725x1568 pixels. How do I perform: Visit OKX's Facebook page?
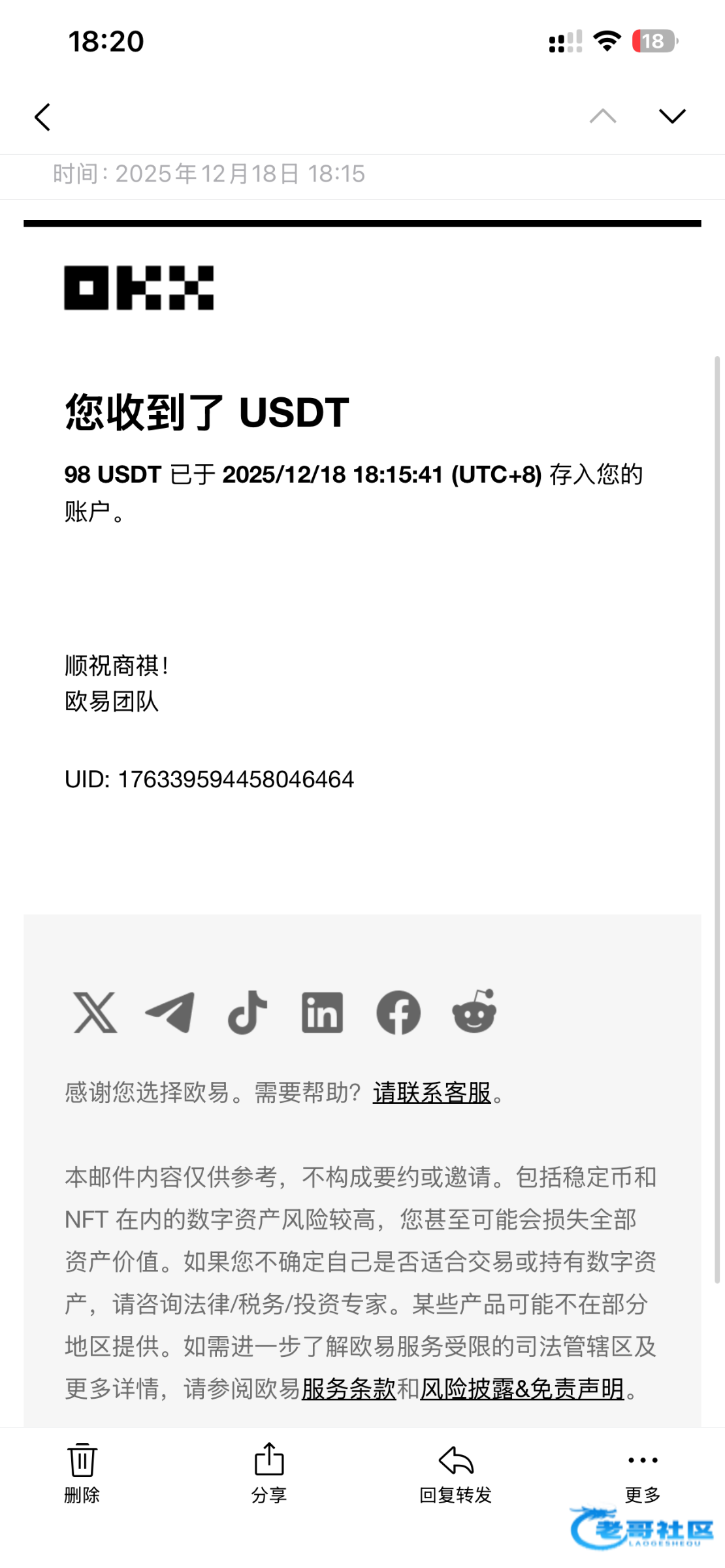(398, 1012)
